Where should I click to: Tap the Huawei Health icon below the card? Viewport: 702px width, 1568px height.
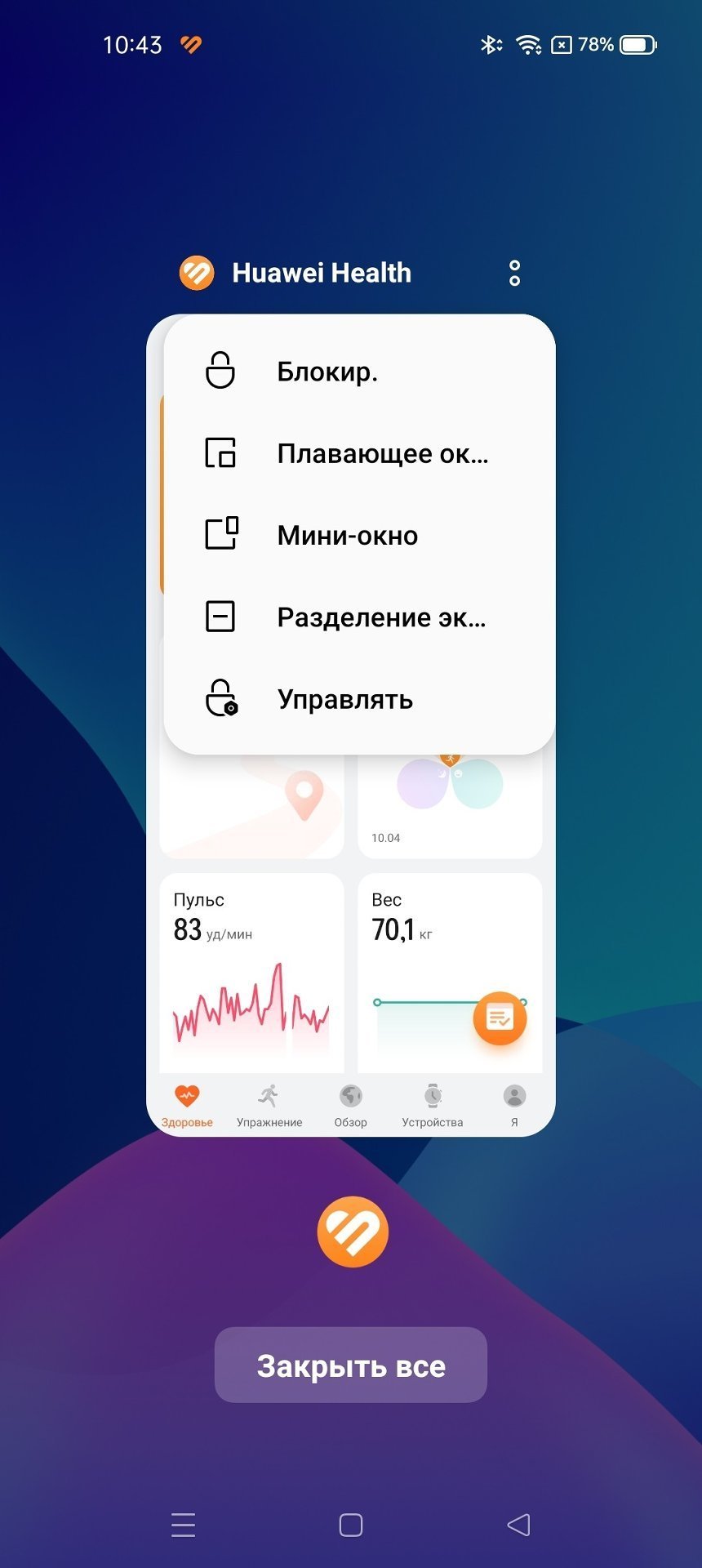click(x=353, y=1232)
